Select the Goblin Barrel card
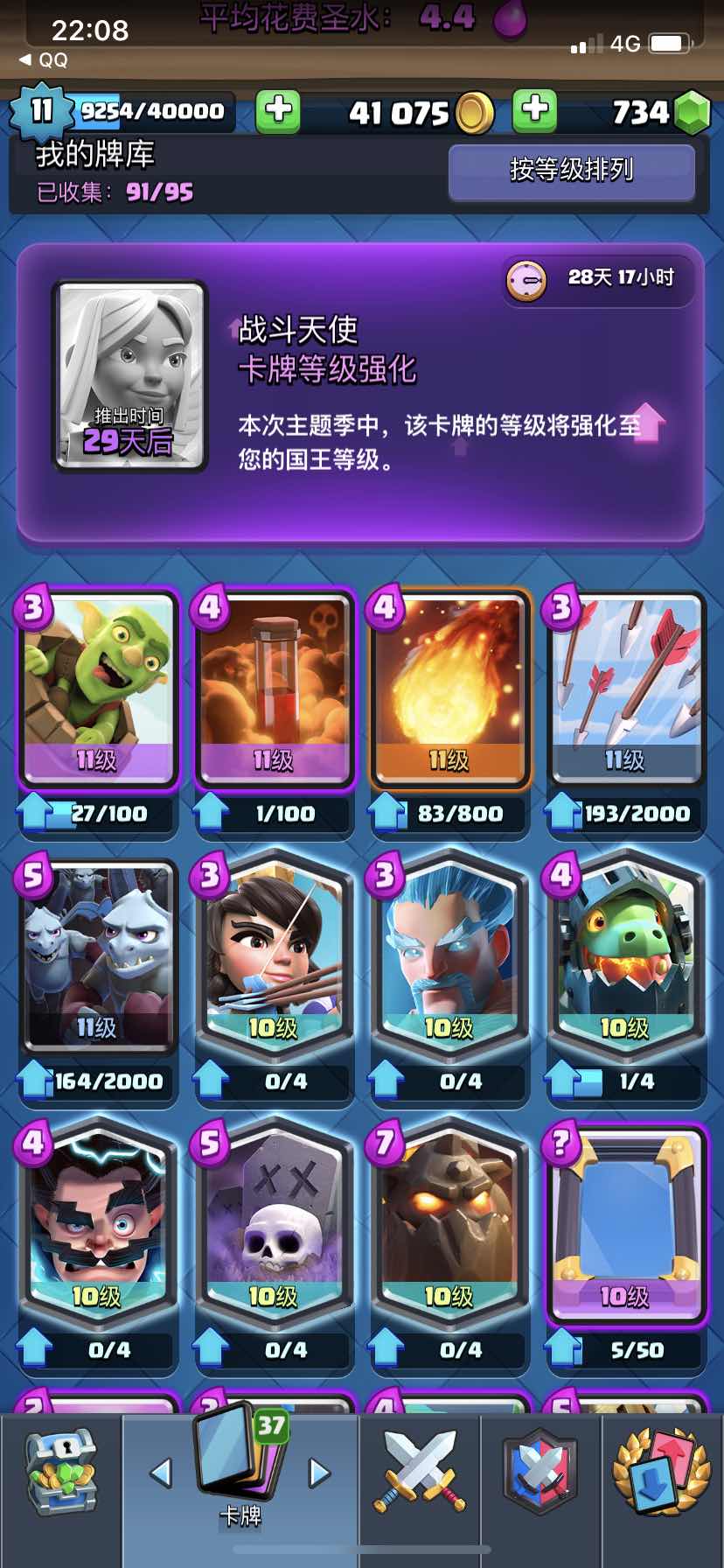Viewport: 724px width, 1568px height. (x=98, y=688)
